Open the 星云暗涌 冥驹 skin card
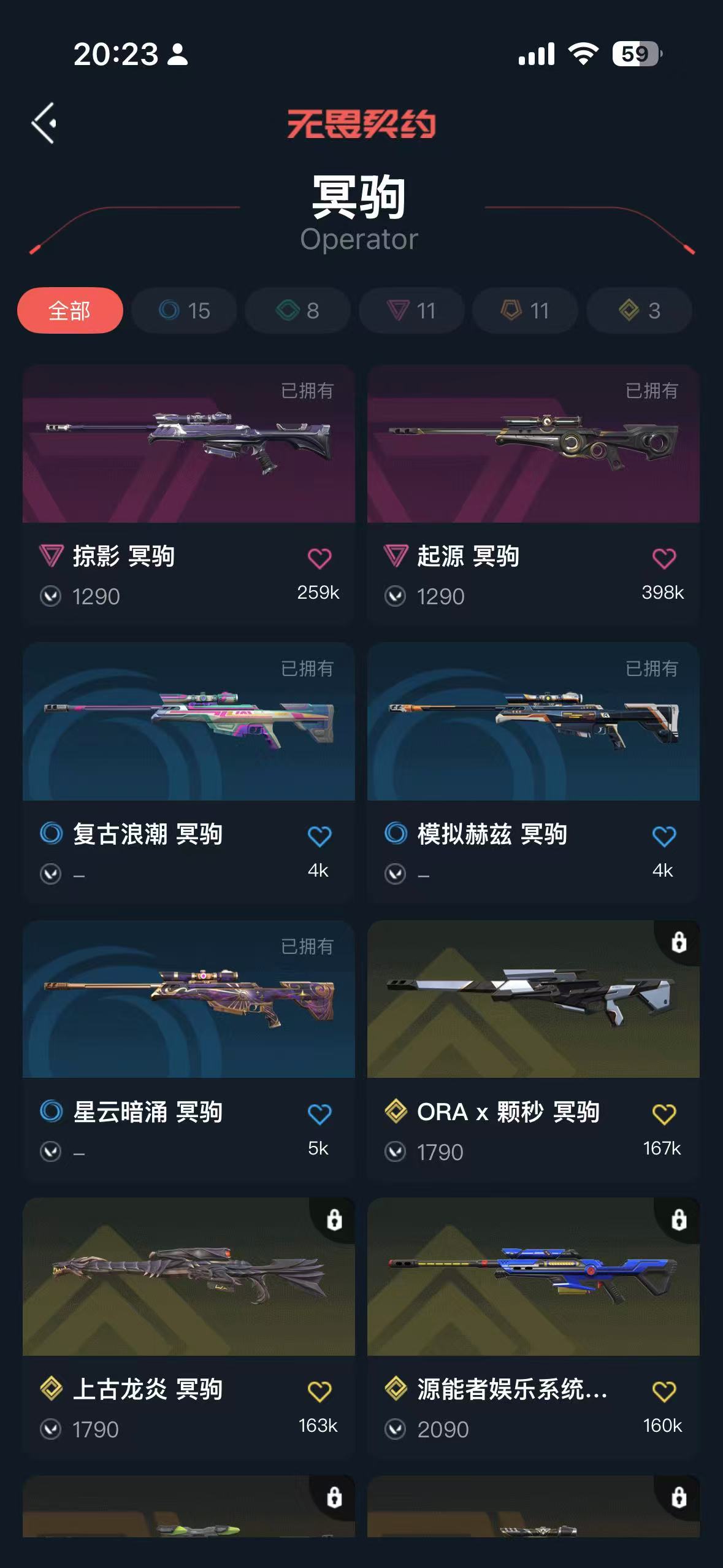723x1568 pixels. pos(188,1000)
